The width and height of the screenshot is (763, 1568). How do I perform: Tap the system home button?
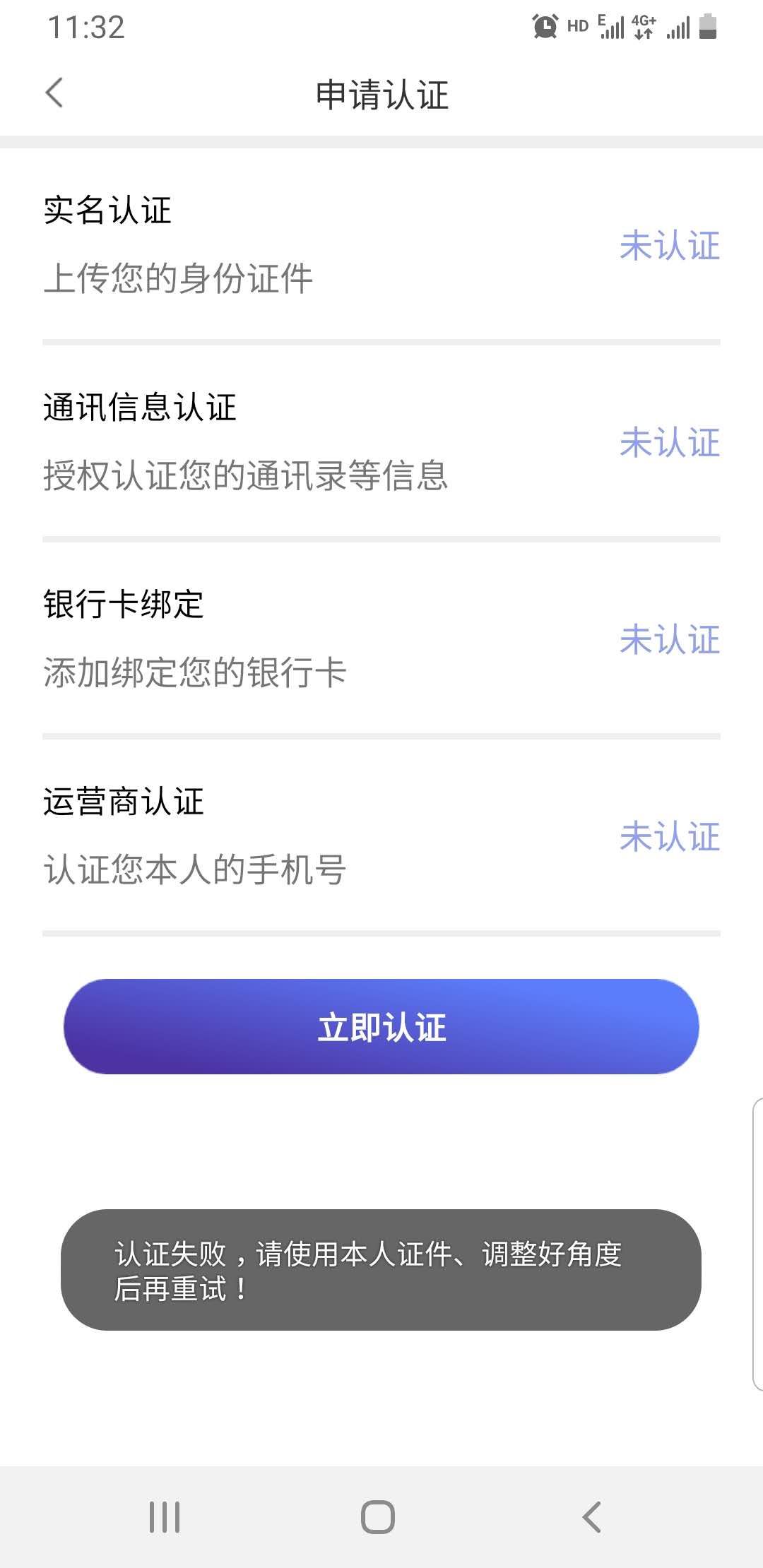click(x=378, y=1516)
